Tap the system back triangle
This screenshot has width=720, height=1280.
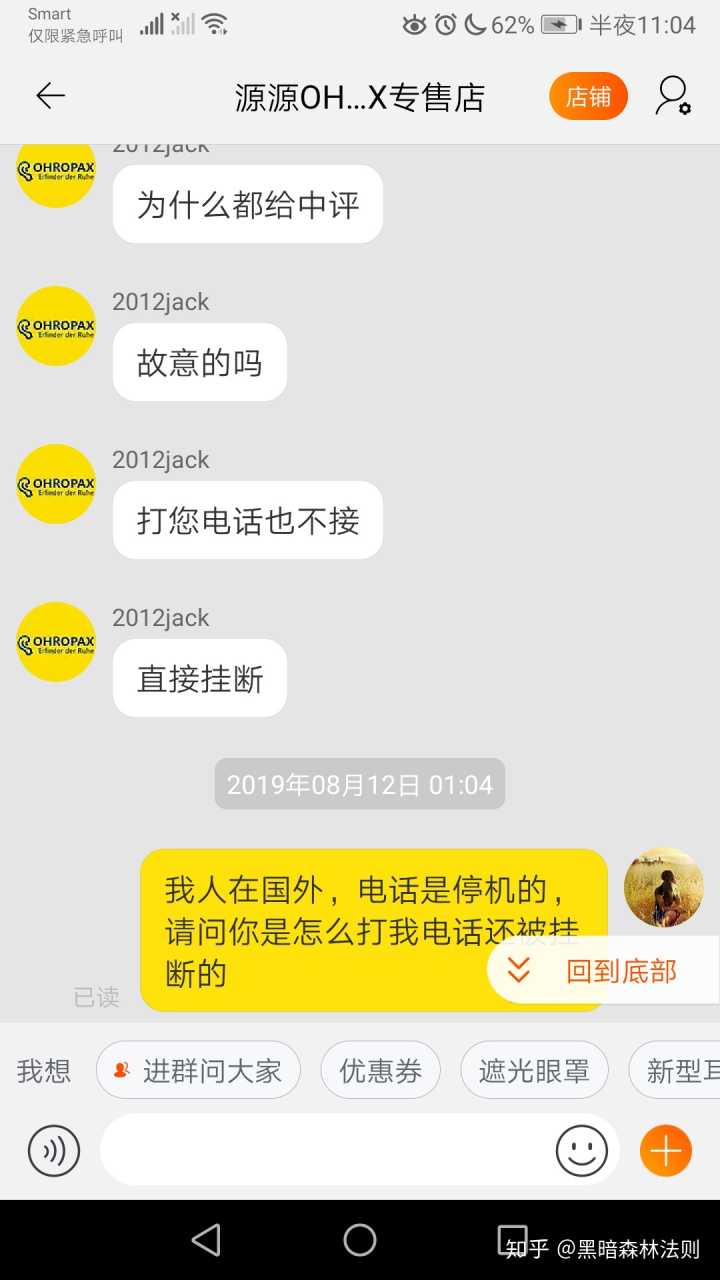click(206, 1240)
